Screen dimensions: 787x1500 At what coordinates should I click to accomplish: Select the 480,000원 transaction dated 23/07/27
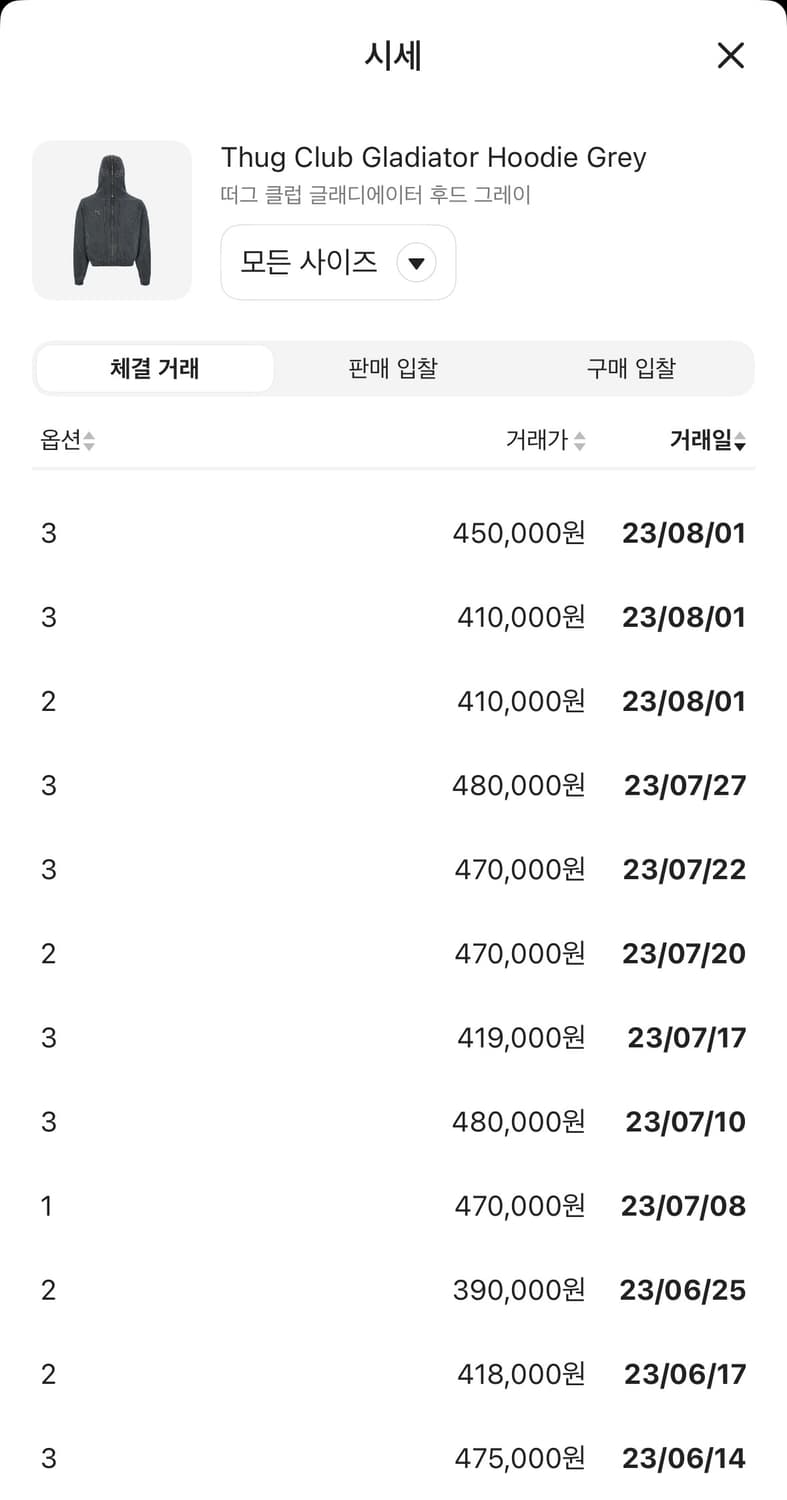pos(394,785)
